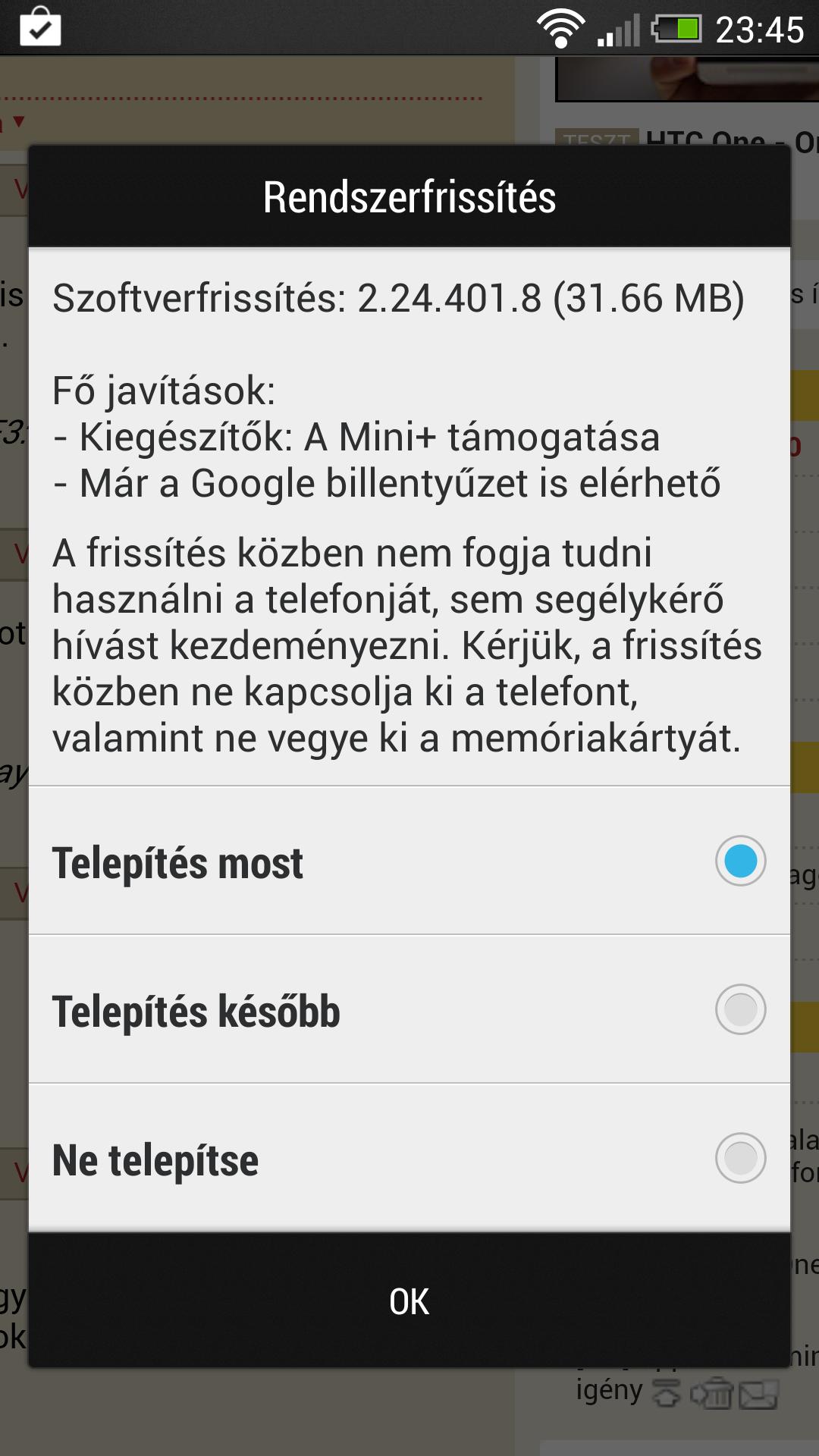
Task: Select Ne telepítse option
Action: 409,1159
